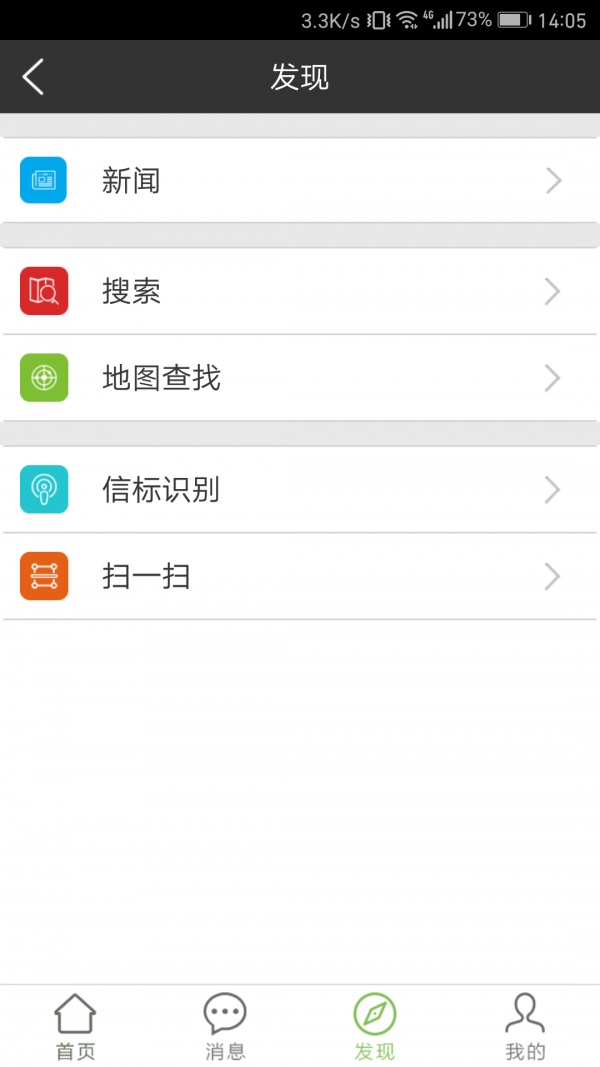Switch to the 首页 home tab

pyautogui.click(x=75, y=1026)
